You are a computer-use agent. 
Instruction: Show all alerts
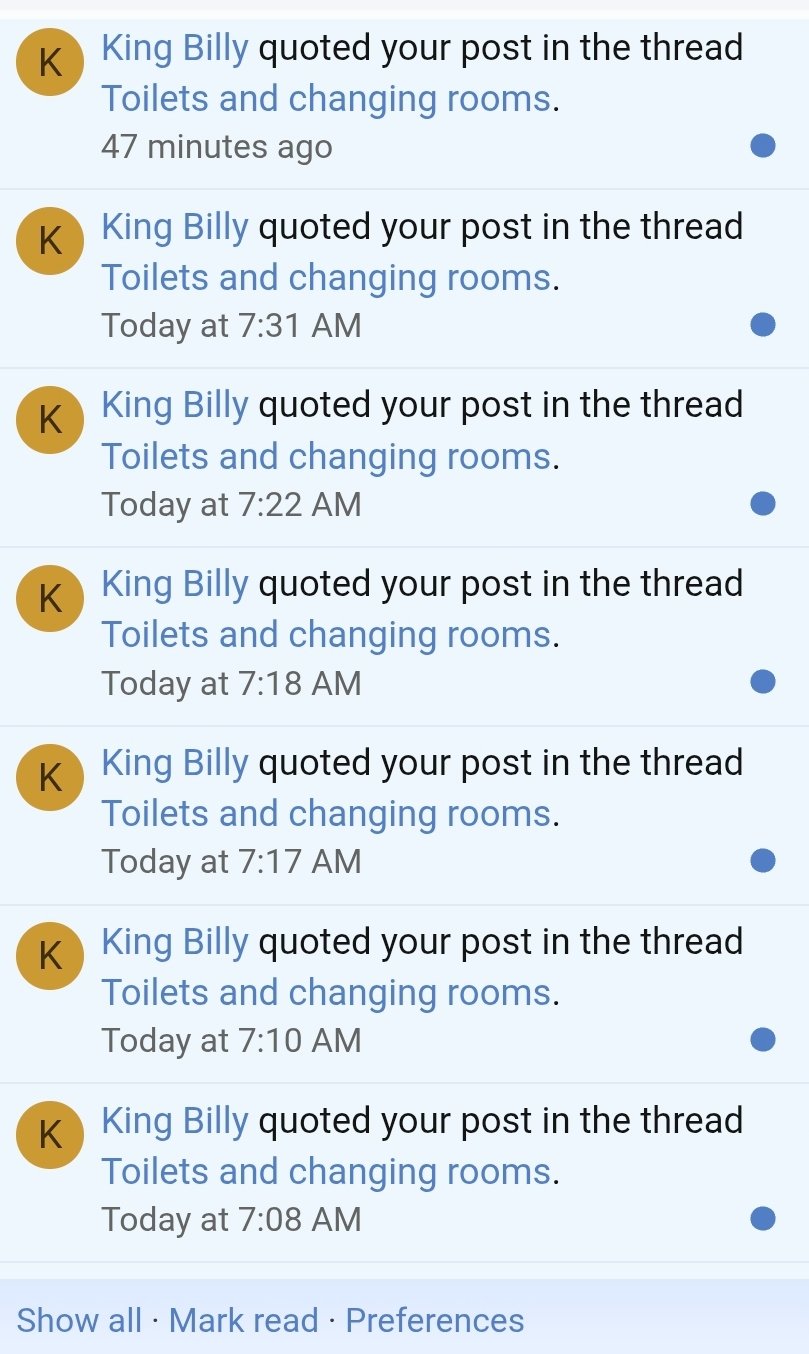pyautogui.click(x=79, y=1320)
